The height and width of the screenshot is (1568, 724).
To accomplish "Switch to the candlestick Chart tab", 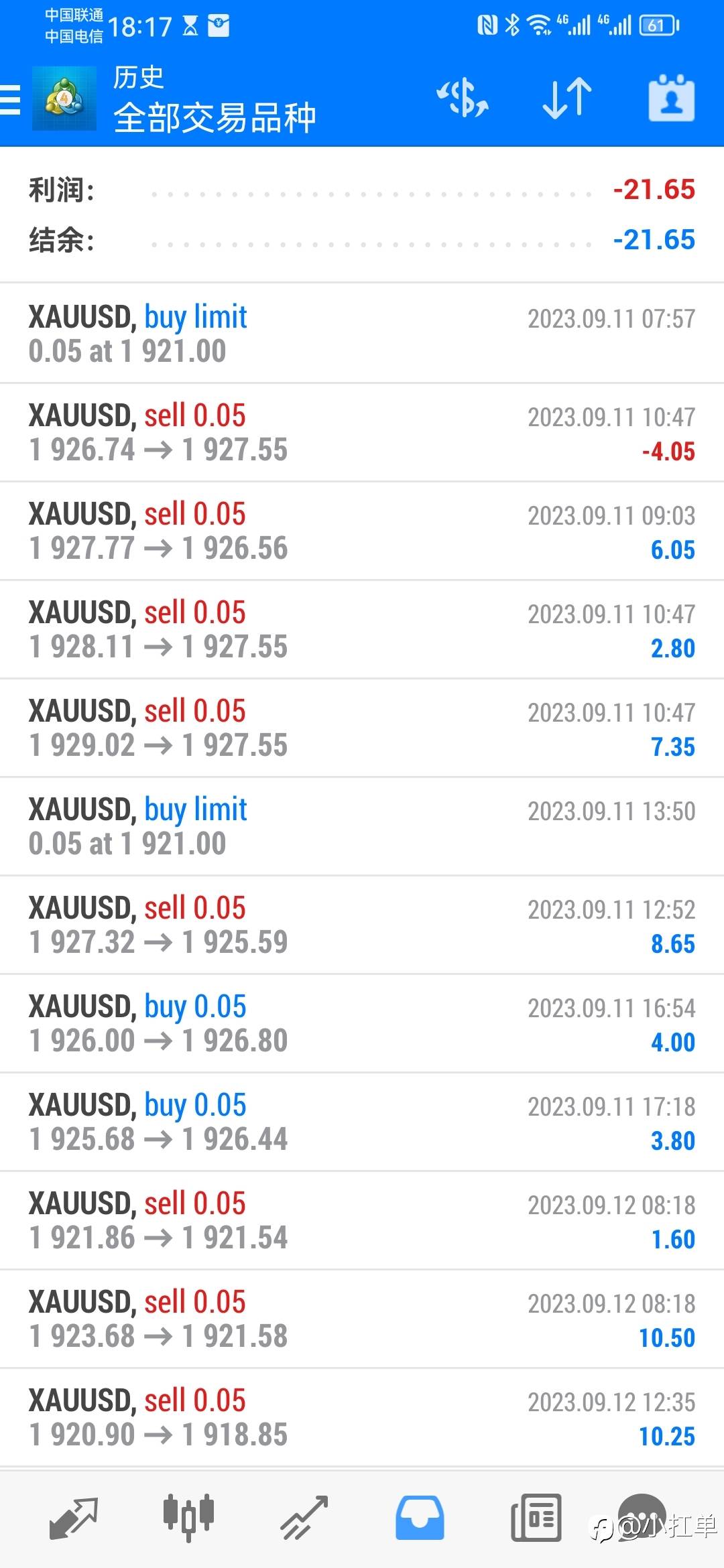I will (188, 1517).
